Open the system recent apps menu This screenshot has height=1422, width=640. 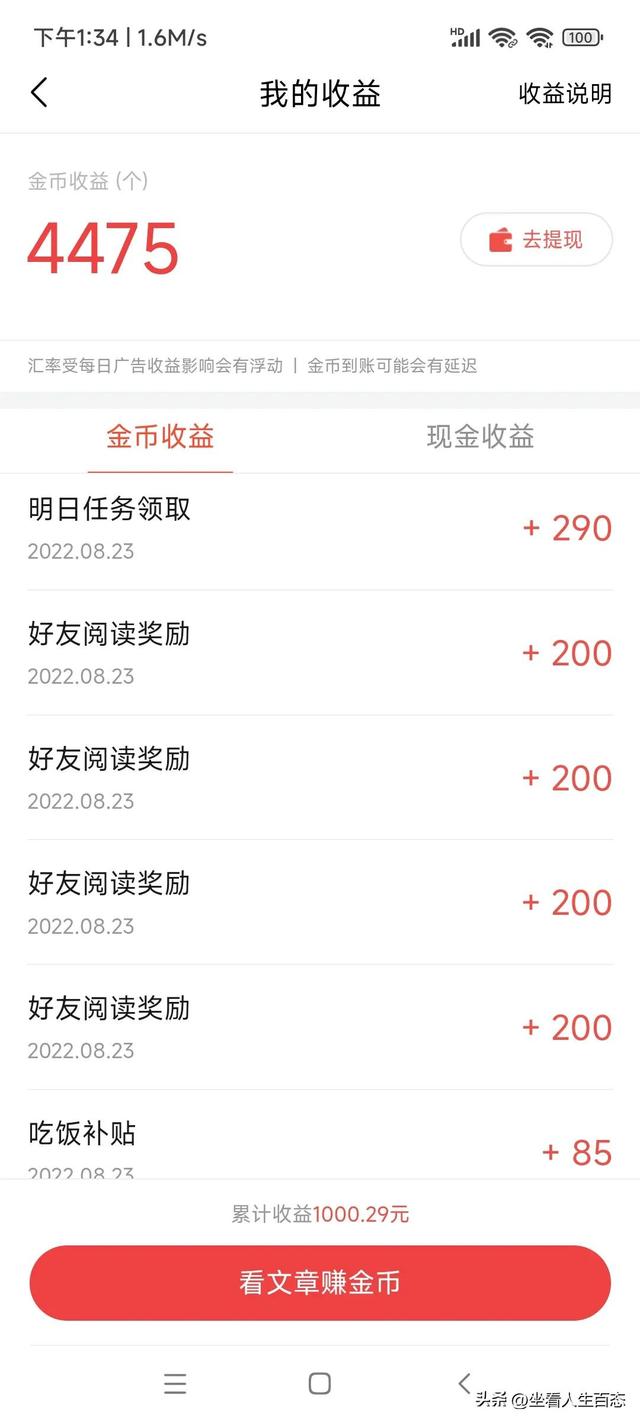pyautogui.click(x=175, y=1383)
